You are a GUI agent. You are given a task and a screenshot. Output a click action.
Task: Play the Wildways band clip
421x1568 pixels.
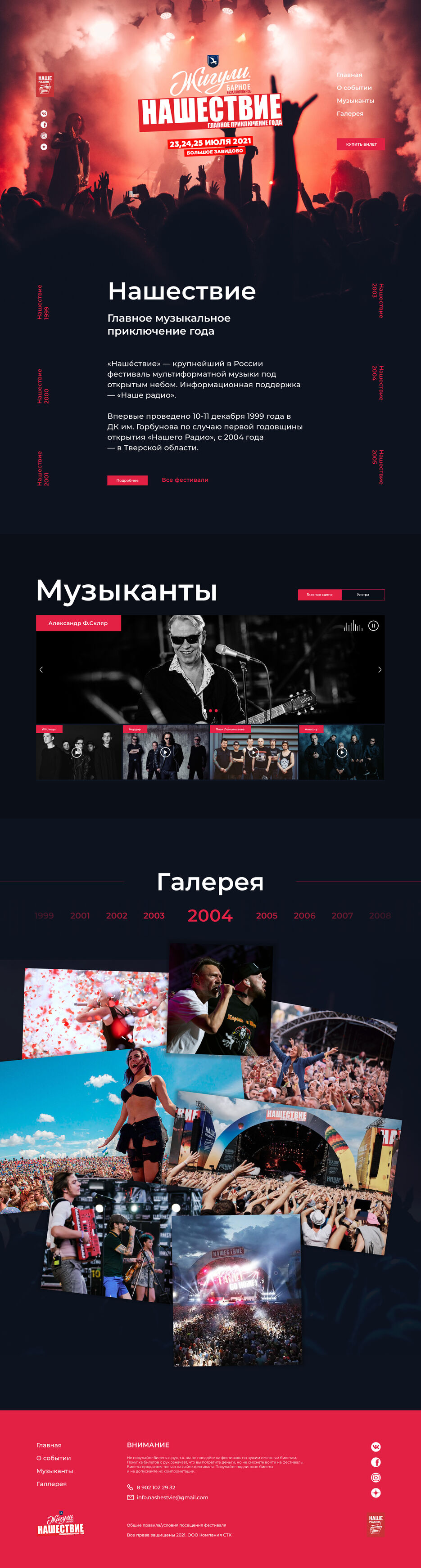pyautogui.click(x=77, y=753)
